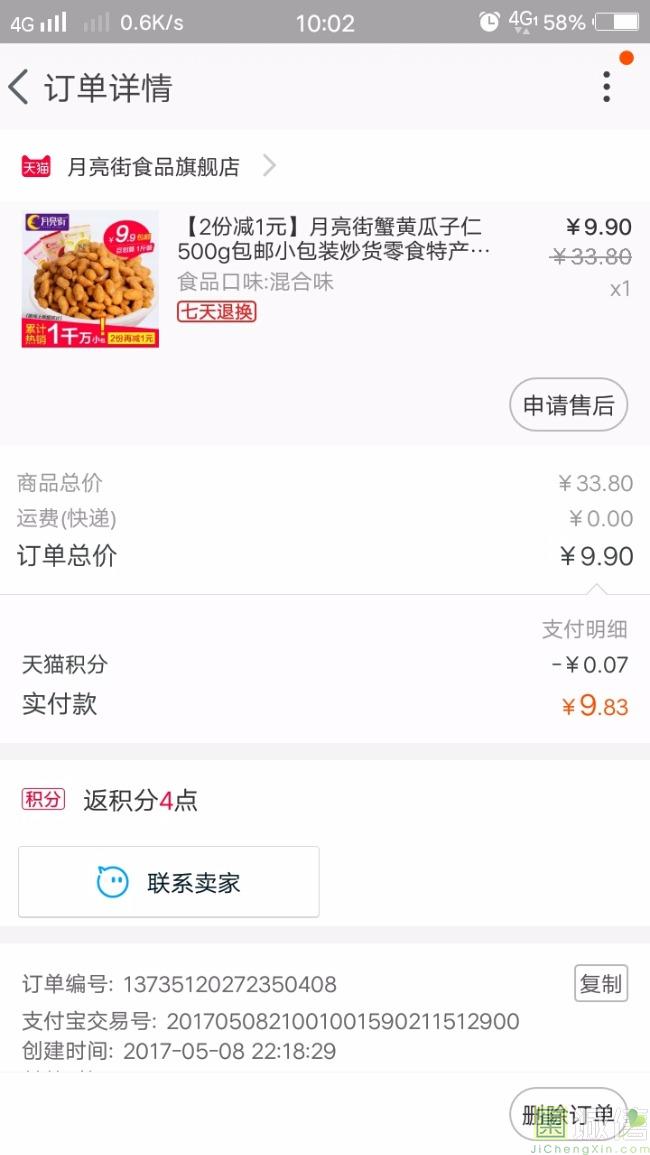Tap 申请售后 to request after-sales service
Viewport: 650px width, 1155px height.
[x=568, y=405]
